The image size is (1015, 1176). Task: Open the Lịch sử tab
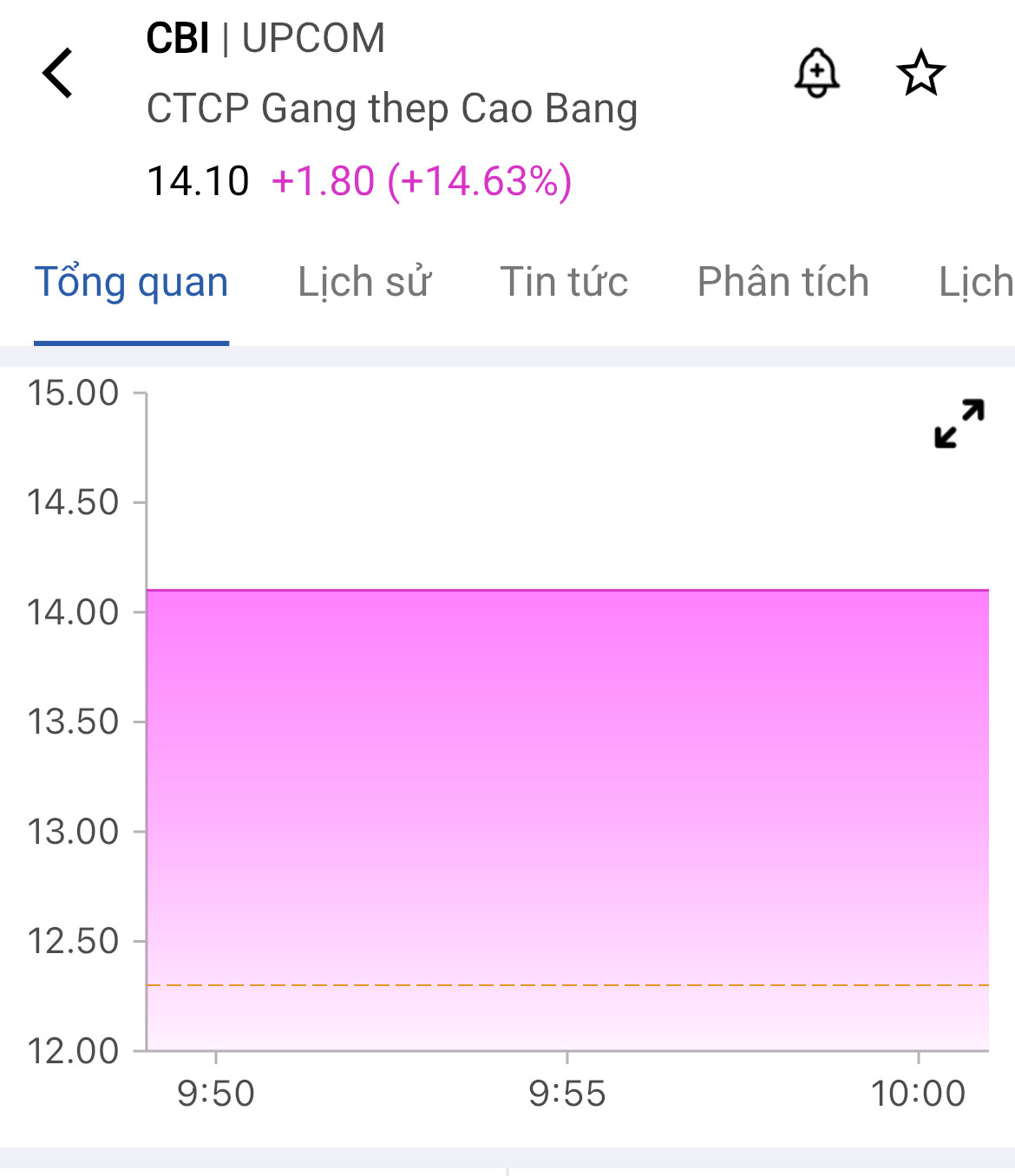pos(364,283)
